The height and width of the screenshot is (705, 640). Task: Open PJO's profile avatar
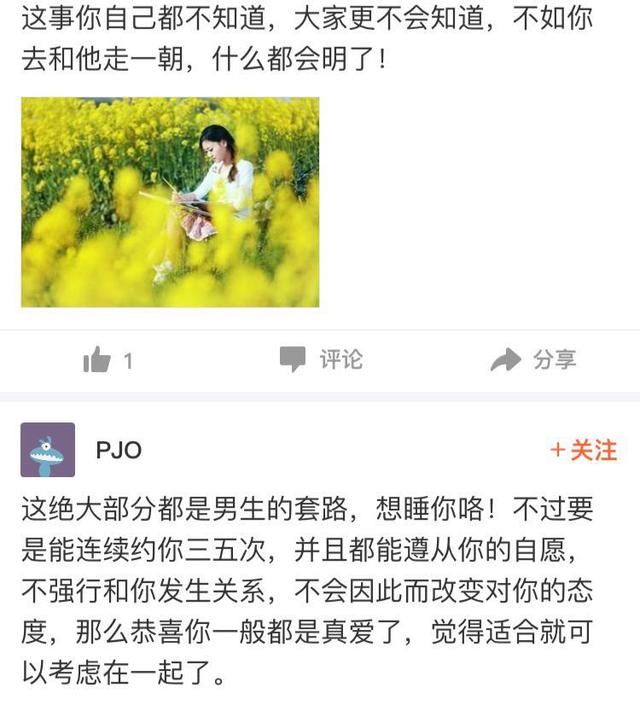click(x=48, y=450)
